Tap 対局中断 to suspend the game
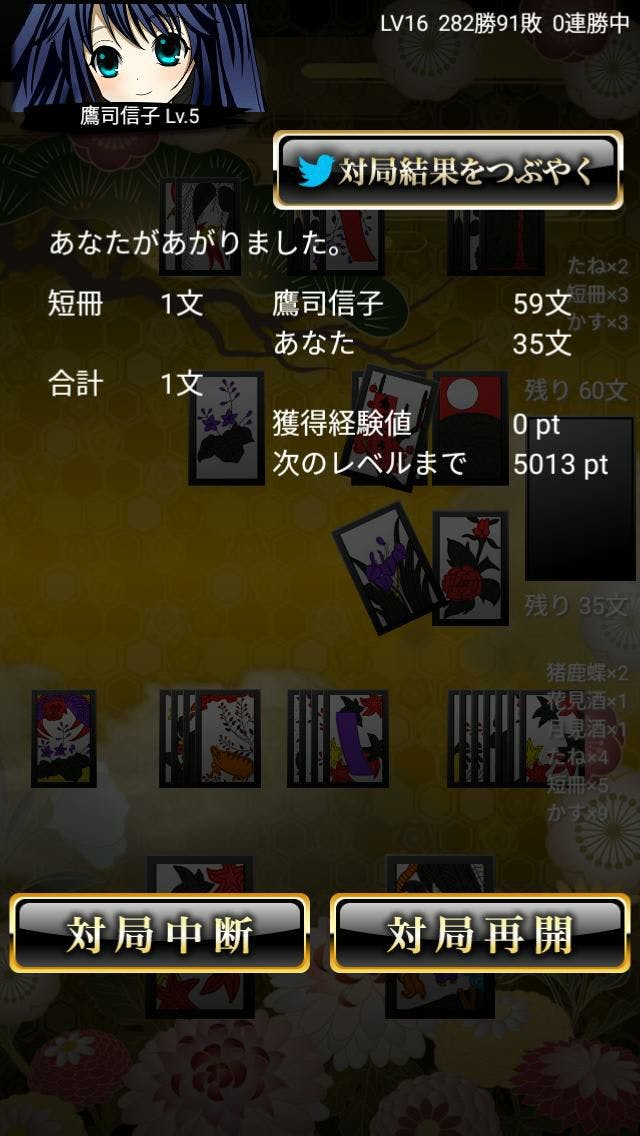This screenshot has width=640, height=1136. [160, 933]
